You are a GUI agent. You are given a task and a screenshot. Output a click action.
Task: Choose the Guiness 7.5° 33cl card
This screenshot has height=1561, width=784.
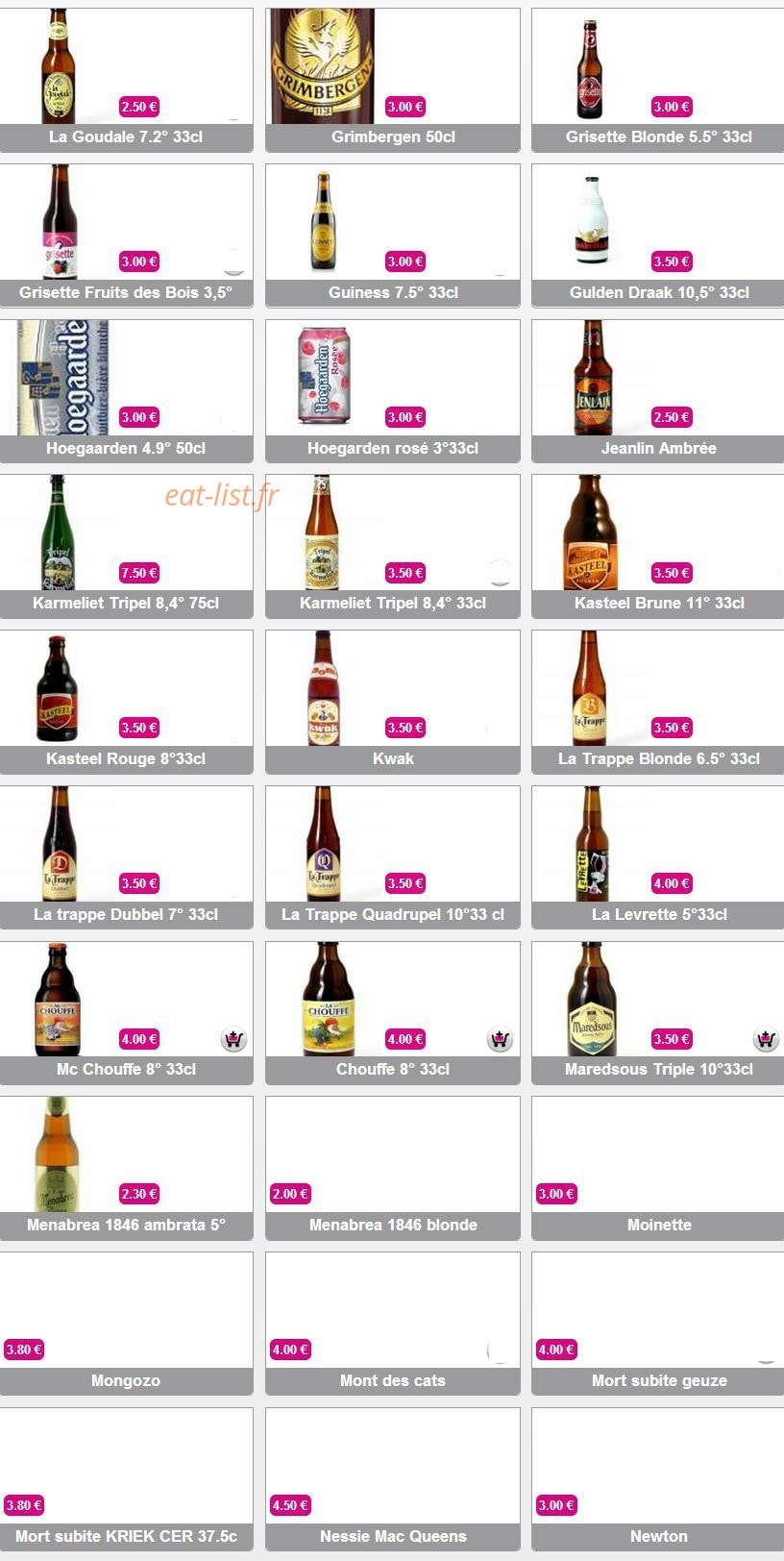[x=393, y=235]
